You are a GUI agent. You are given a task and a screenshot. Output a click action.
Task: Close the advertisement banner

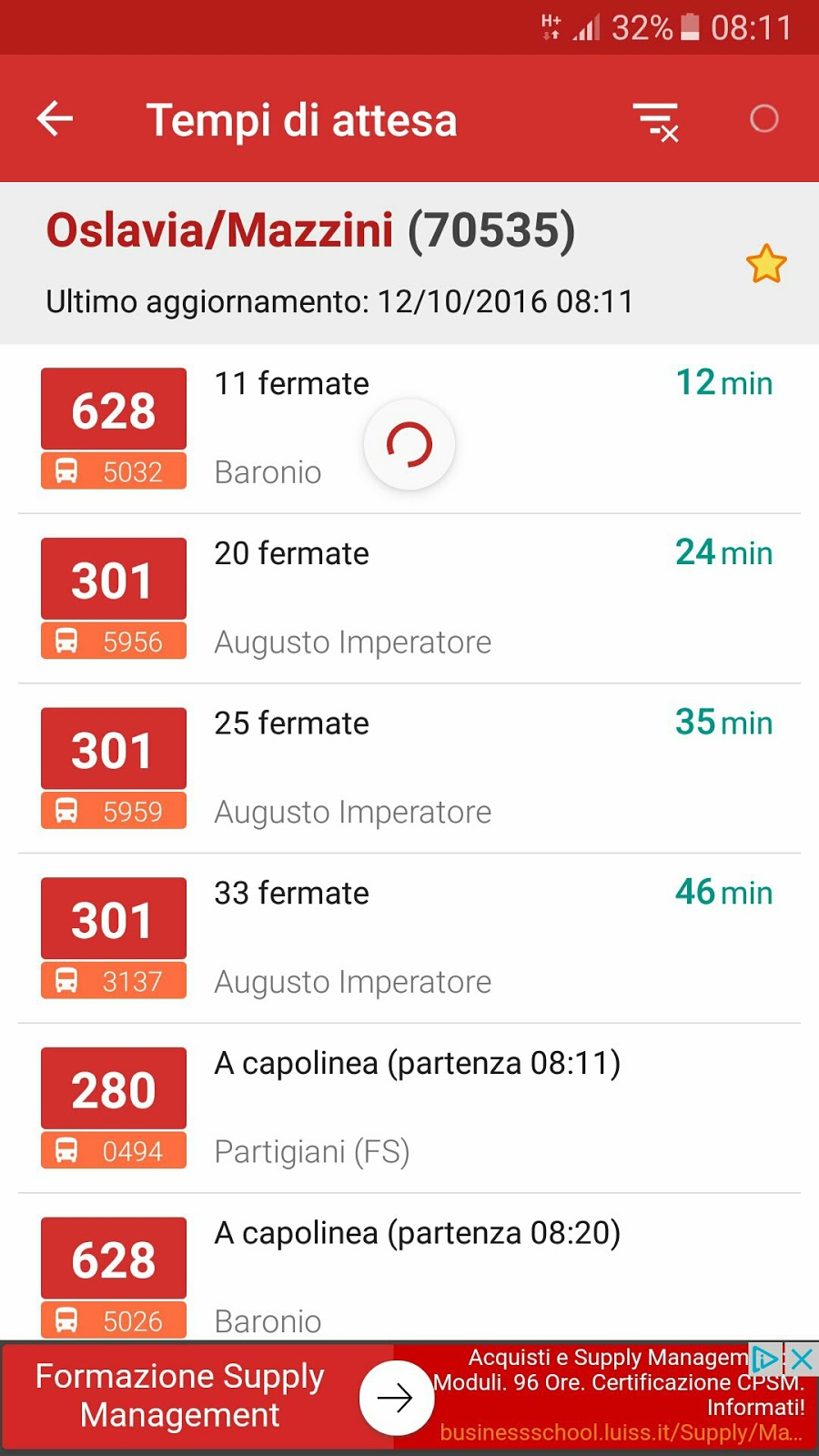tap(802, 1360)
